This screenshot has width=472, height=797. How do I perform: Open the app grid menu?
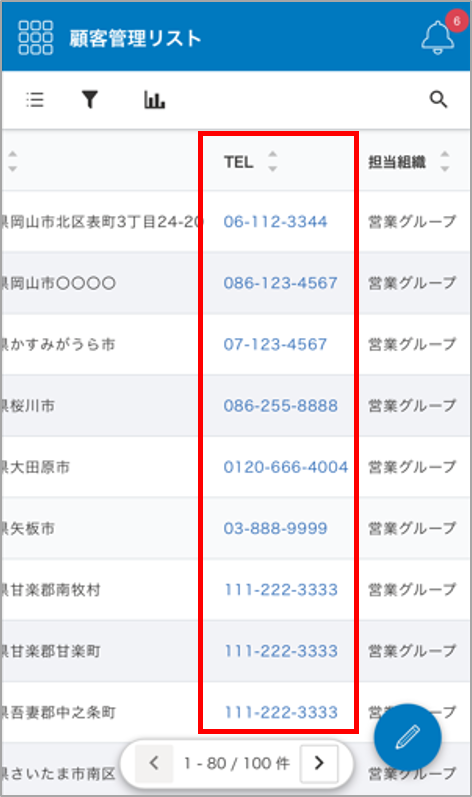(x=35, y=37)
